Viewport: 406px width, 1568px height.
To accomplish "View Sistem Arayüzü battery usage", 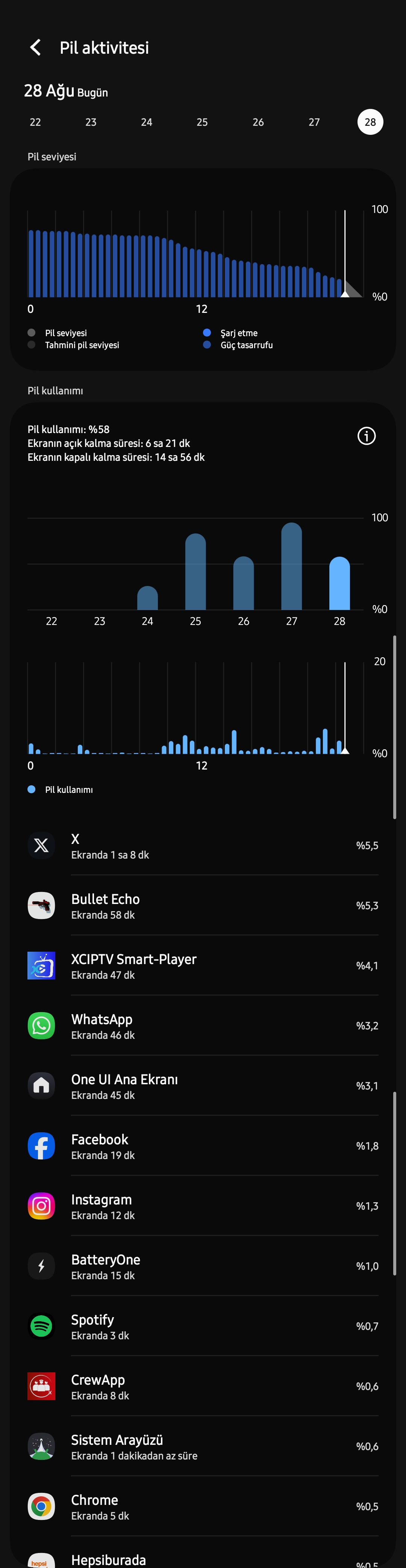I will click(x=203, y=1447).
